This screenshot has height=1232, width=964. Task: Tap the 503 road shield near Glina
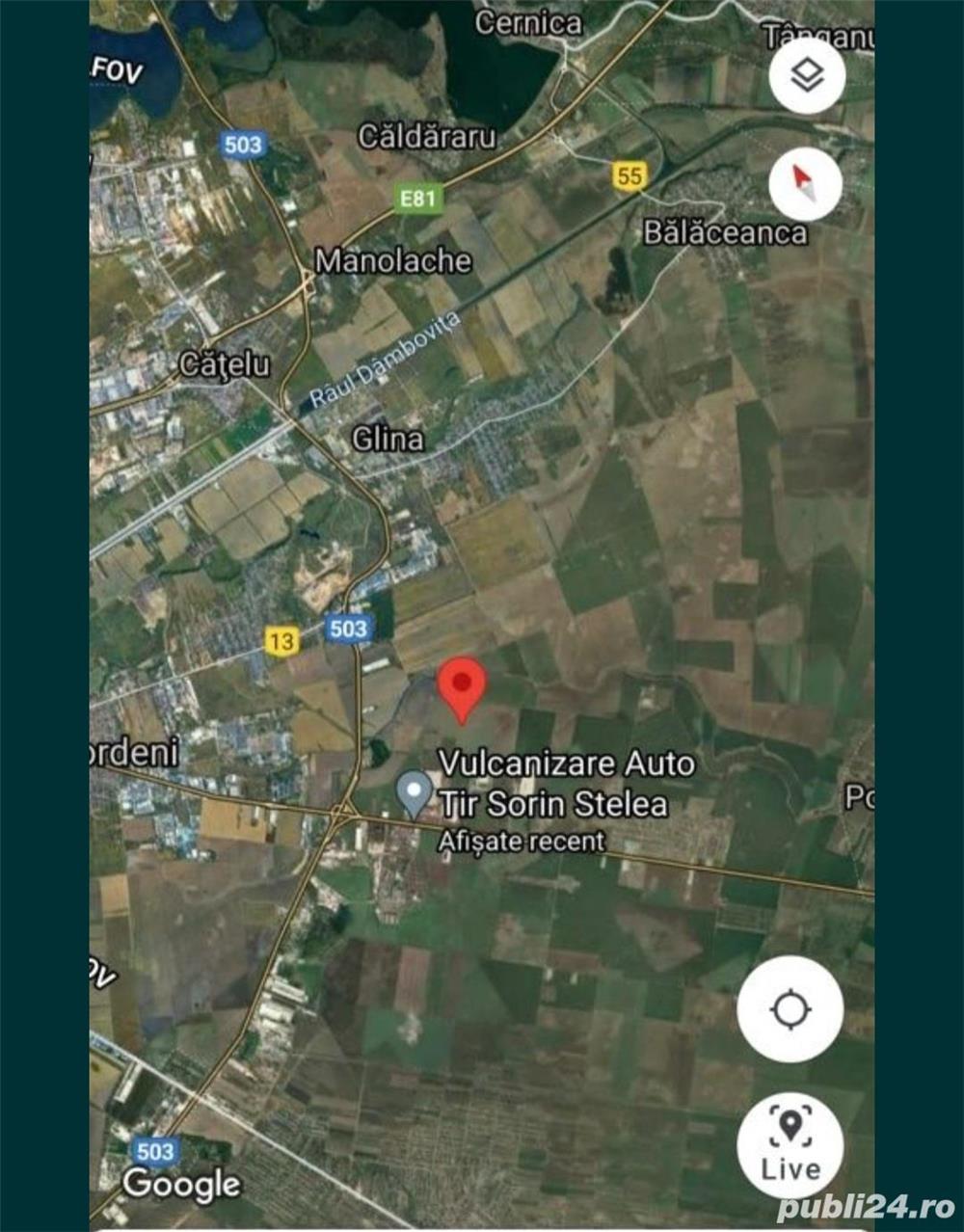click(x=347, y=629)
